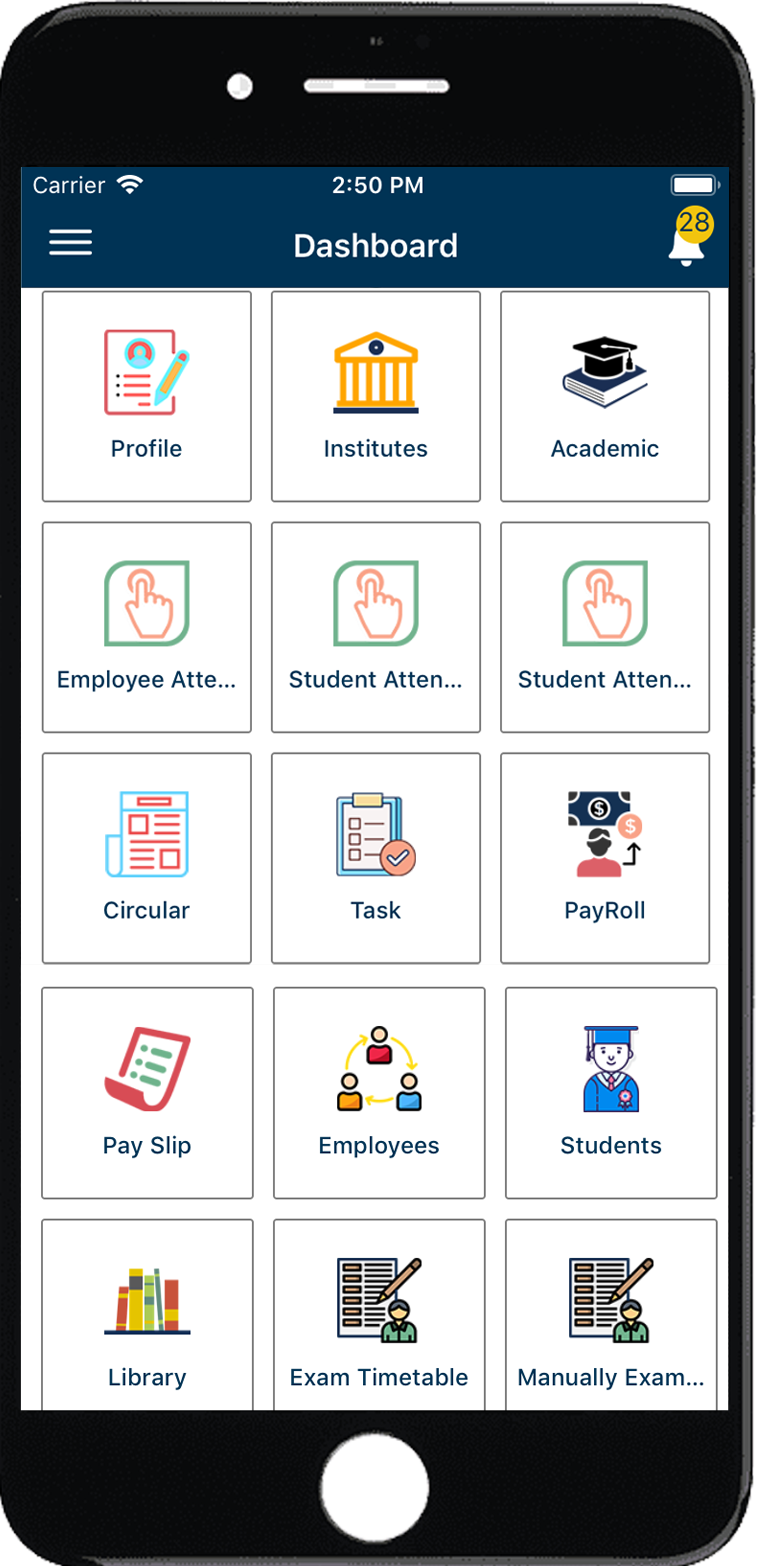This screenshot has height=1566, width=758.
Task: Select the first Student Attendance tile
Action: point(376,626)
